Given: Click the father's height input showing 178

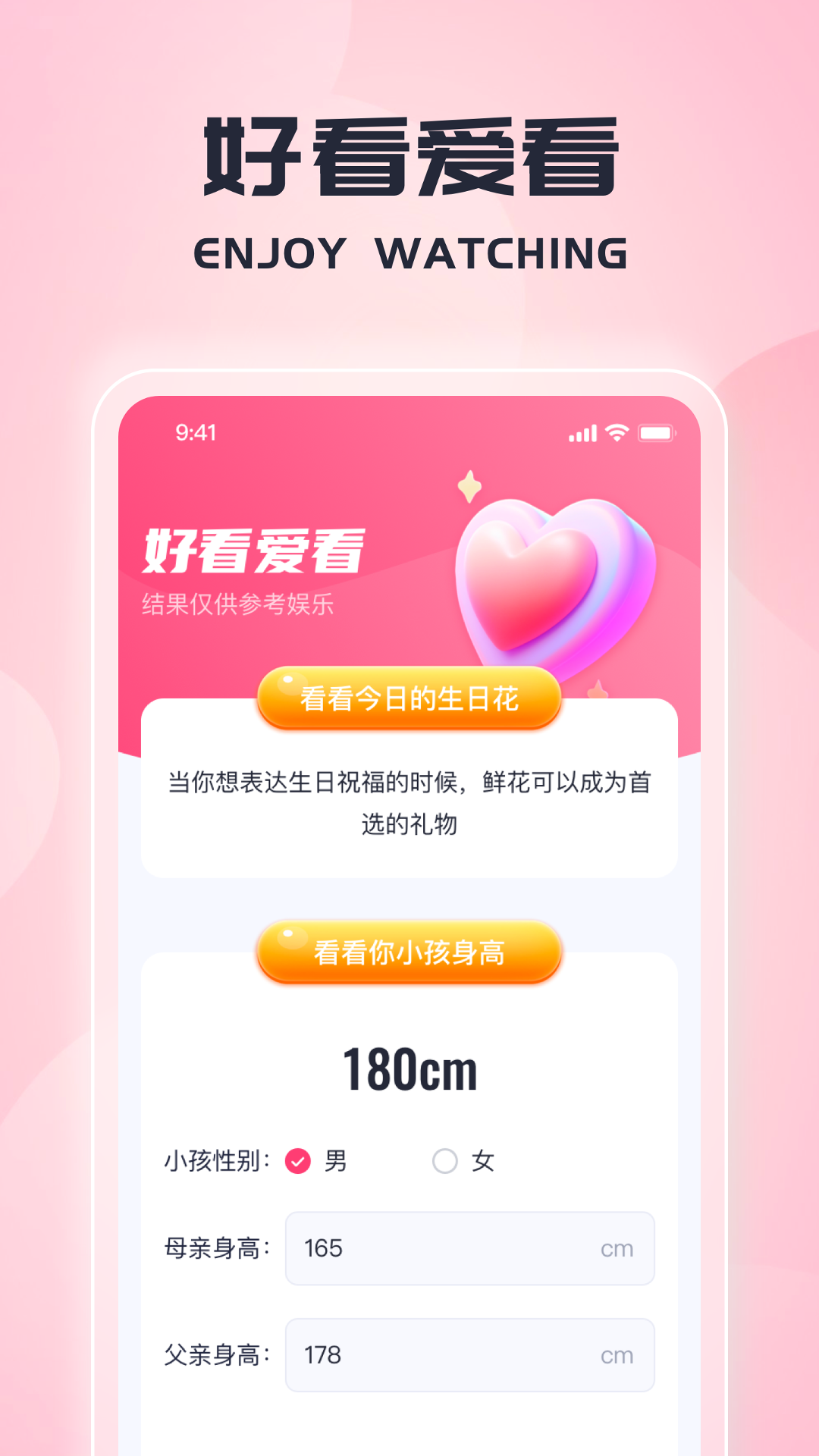Looking at the screenshot, I should 469,1354.
